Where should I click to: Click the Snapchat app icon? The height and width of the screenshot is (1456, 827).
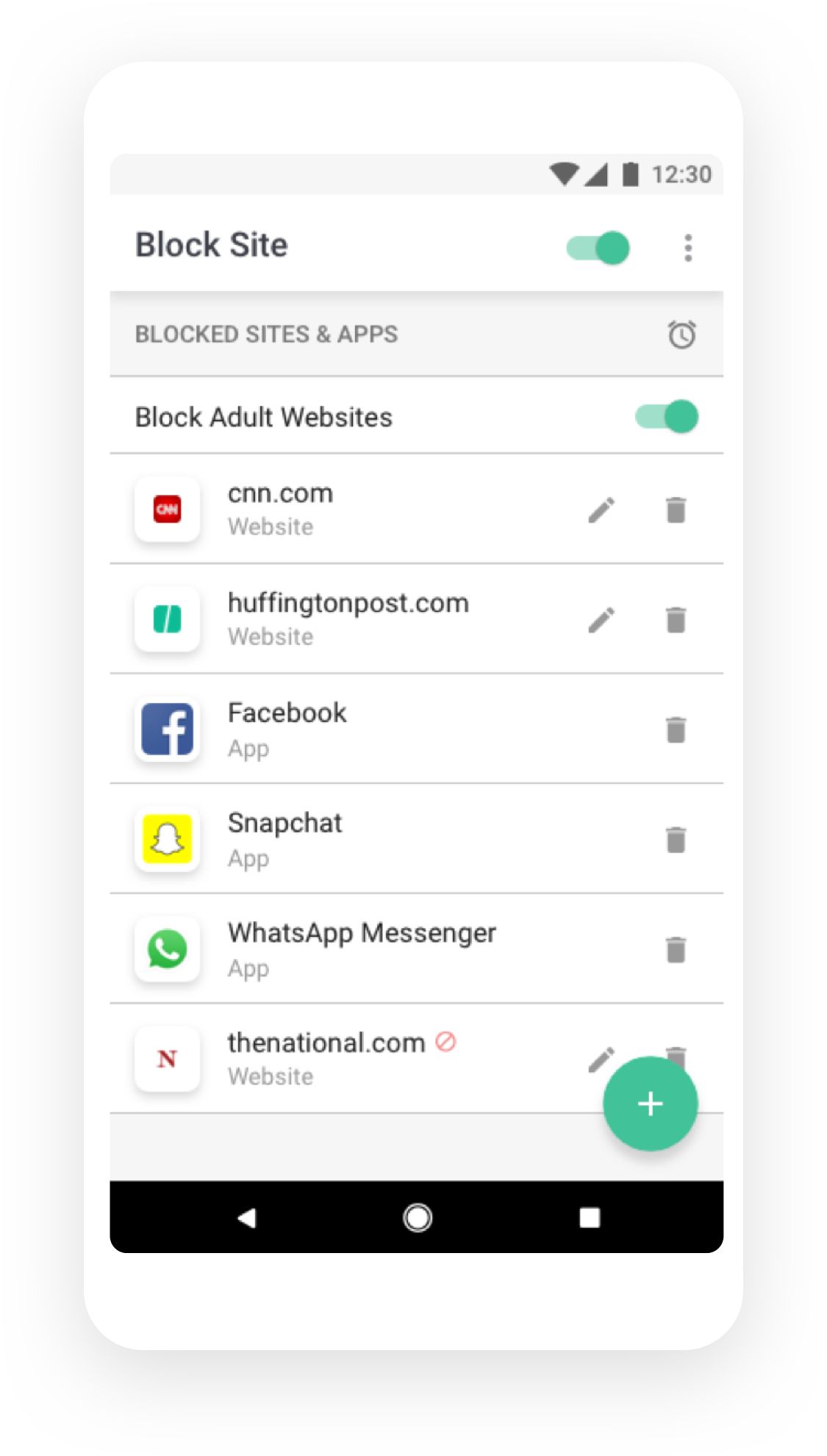pos(167,839)
